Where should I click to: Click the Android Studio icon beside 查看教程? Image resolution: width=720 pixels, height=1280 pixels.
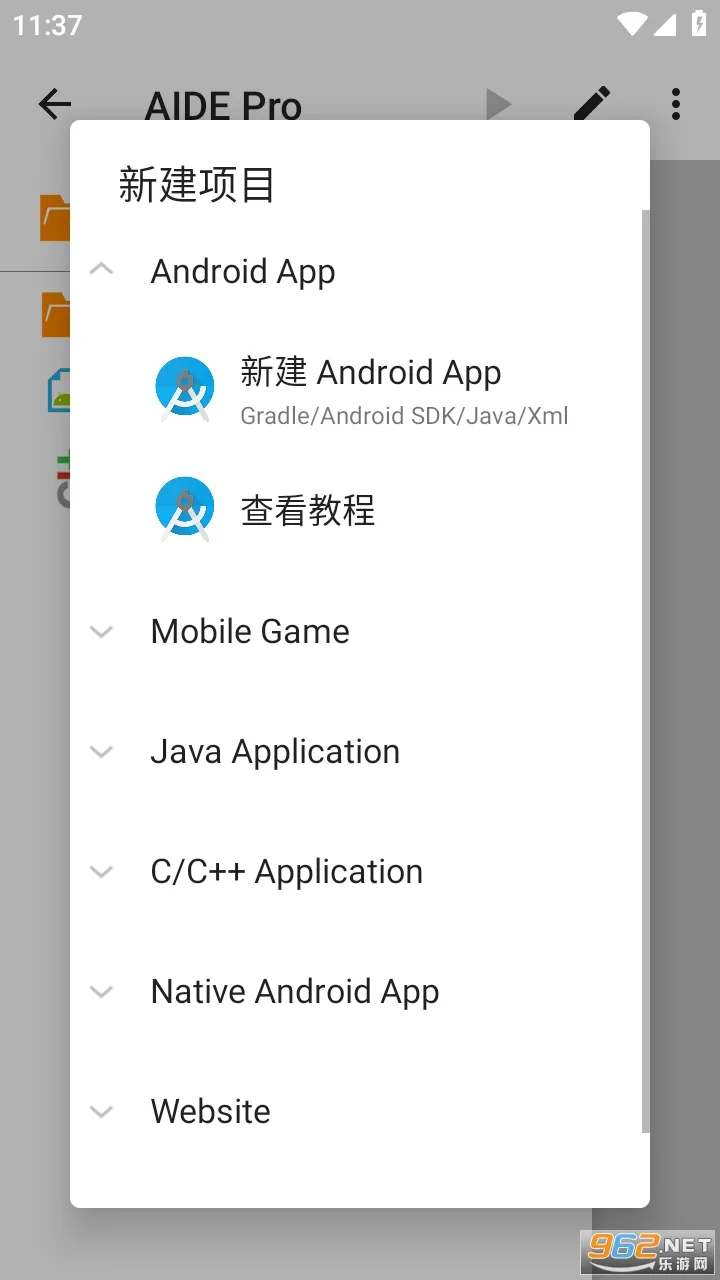point(185,507)
